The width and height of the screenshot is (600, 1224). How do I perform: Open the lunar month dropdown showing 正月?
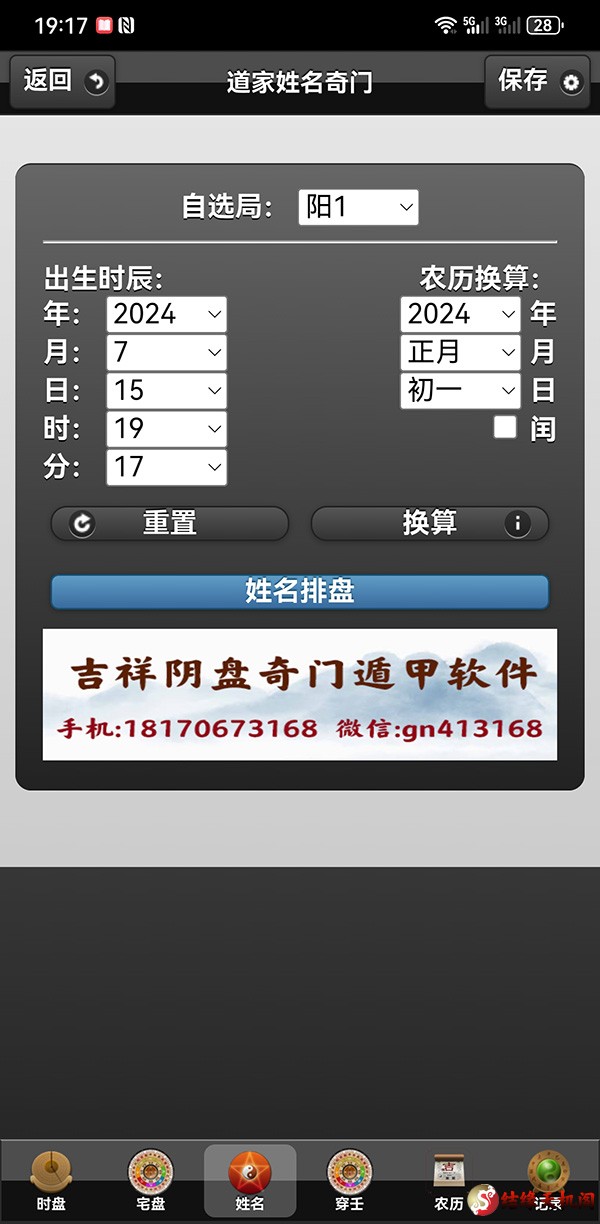pos(460,352)
